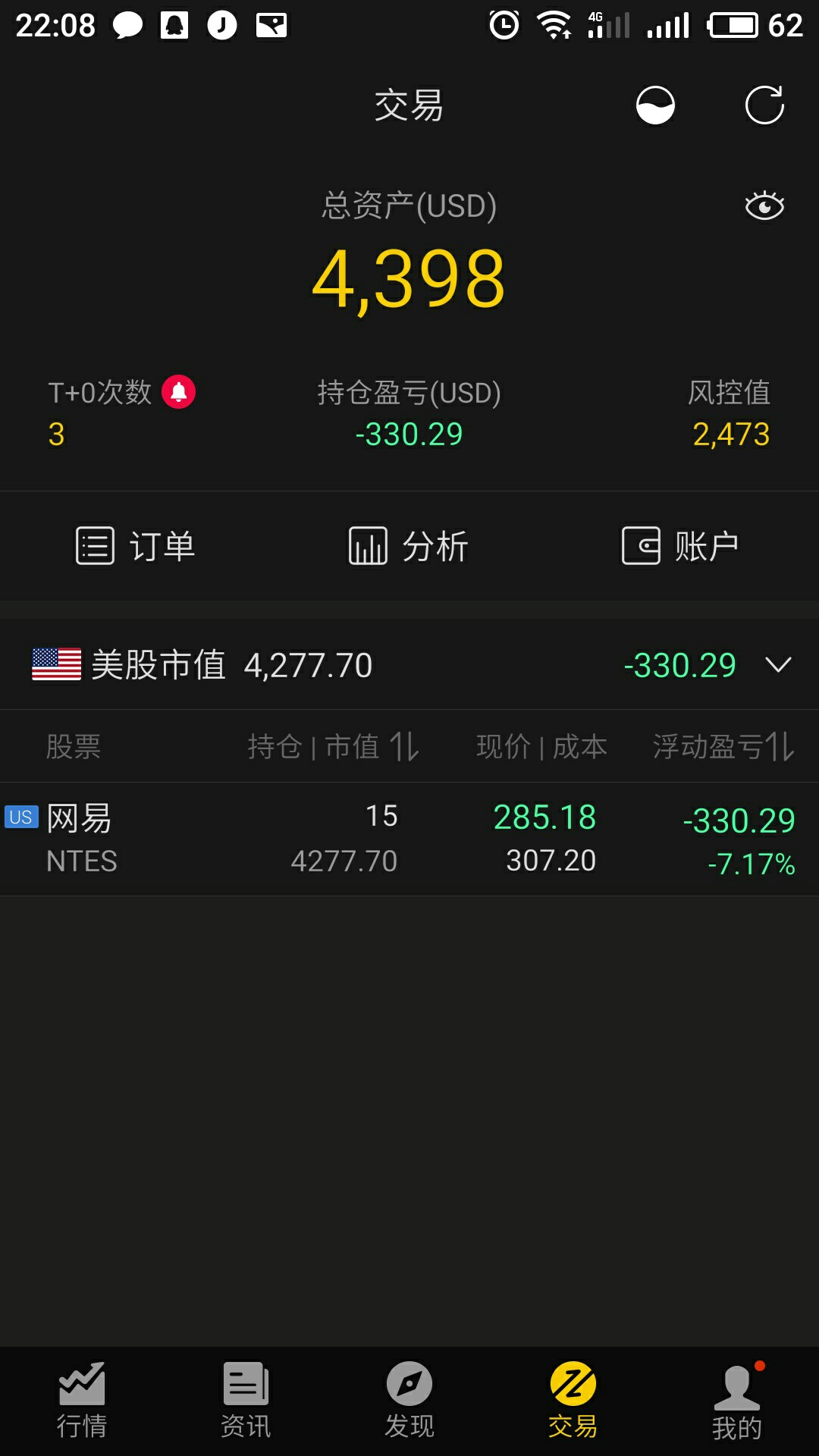Image resolution: width=819 pixels, height=1456 pixels.
Task: Open 分析 analysis
Action: click(409, 546)
